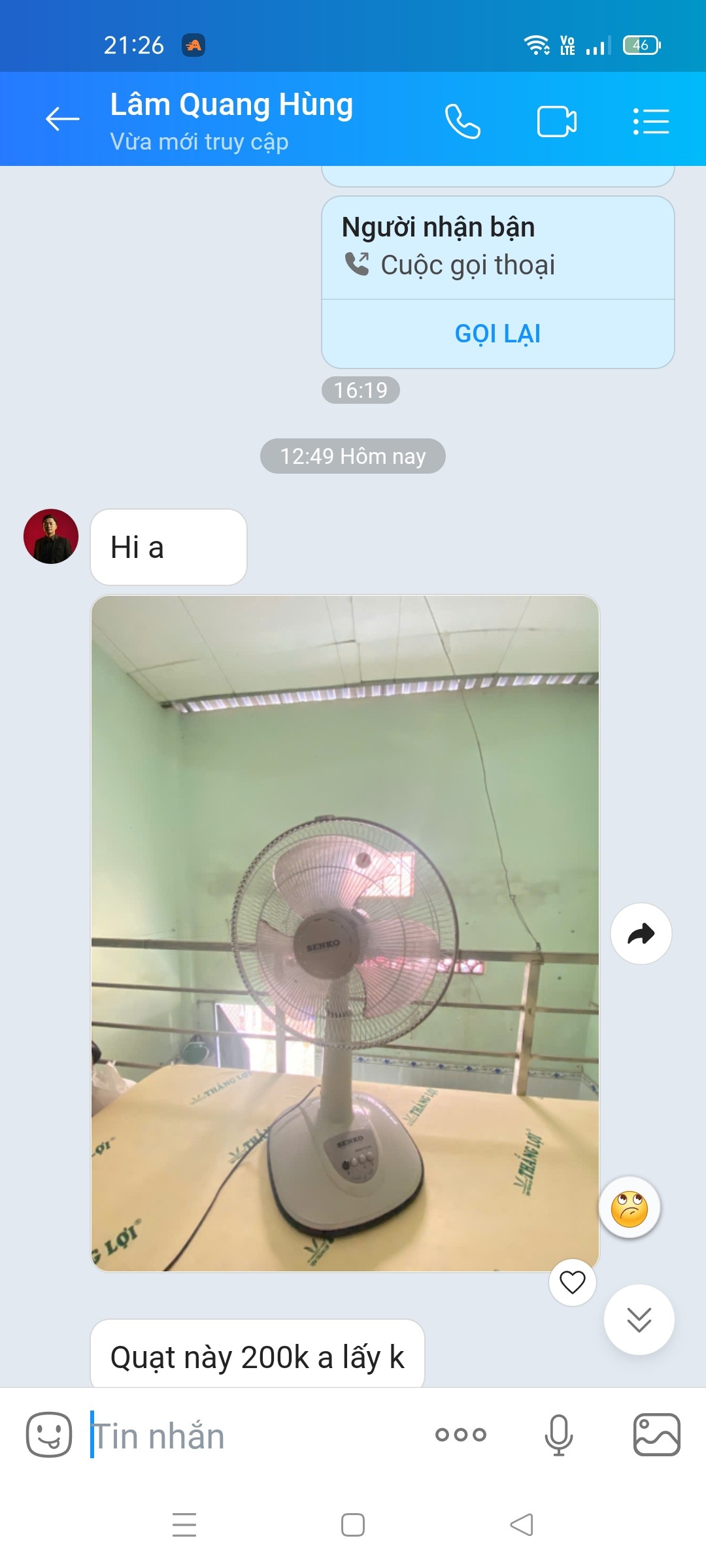
Task: Go back from Lâm Quang Hùng chat
Action: point(63,119)
